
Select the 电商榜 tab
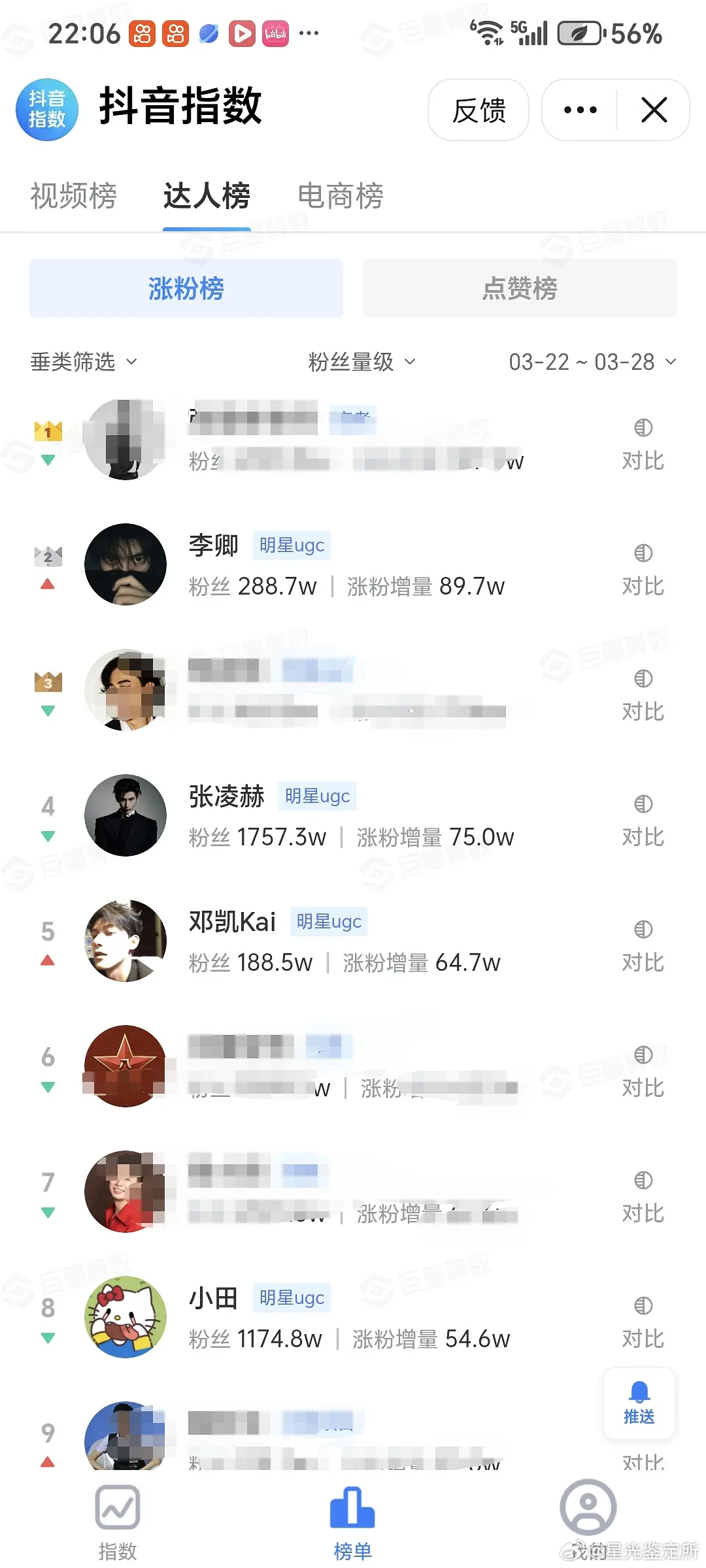pos(340,197)
